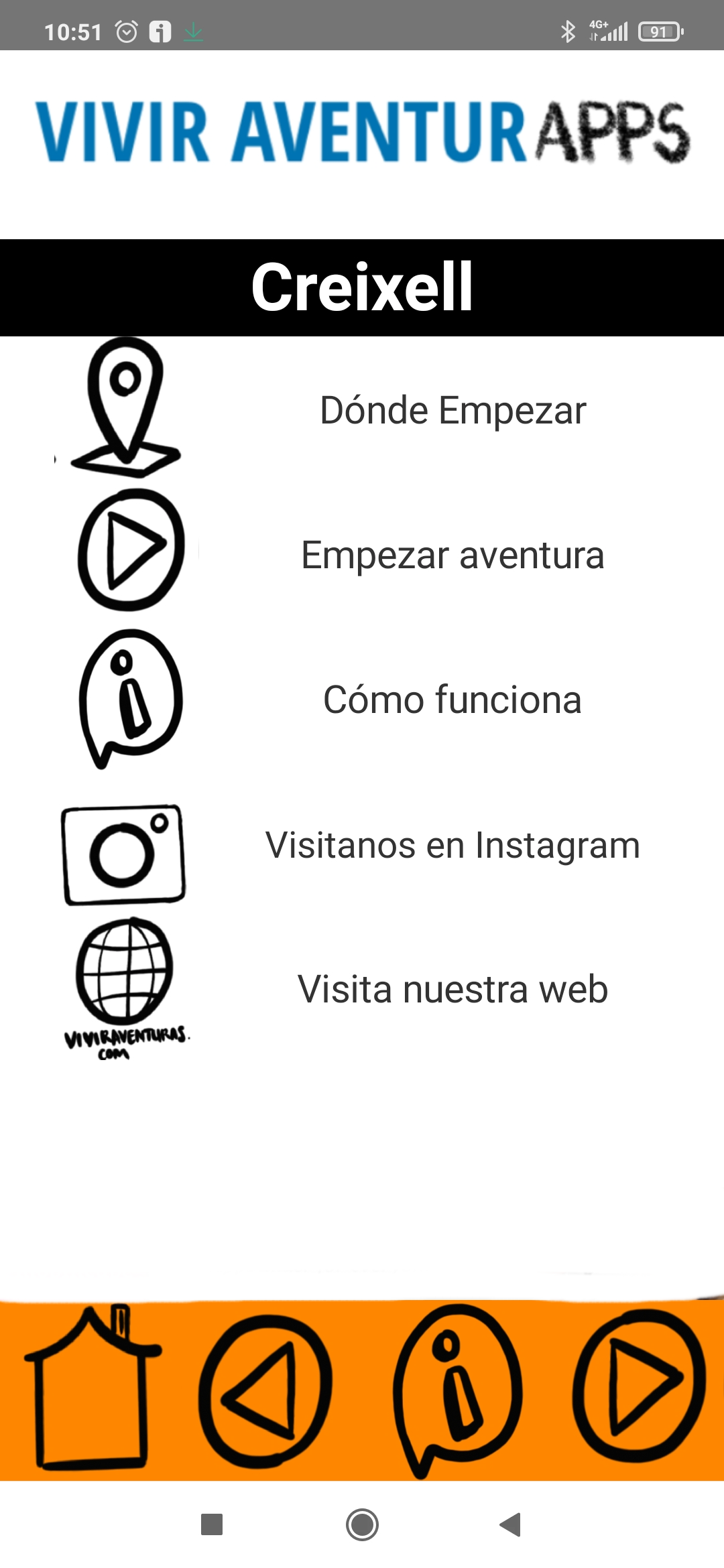Tap the info bubble in orange bar
The width and height of the screenshot is (724, 1568).
click(x=457, y=1390)
